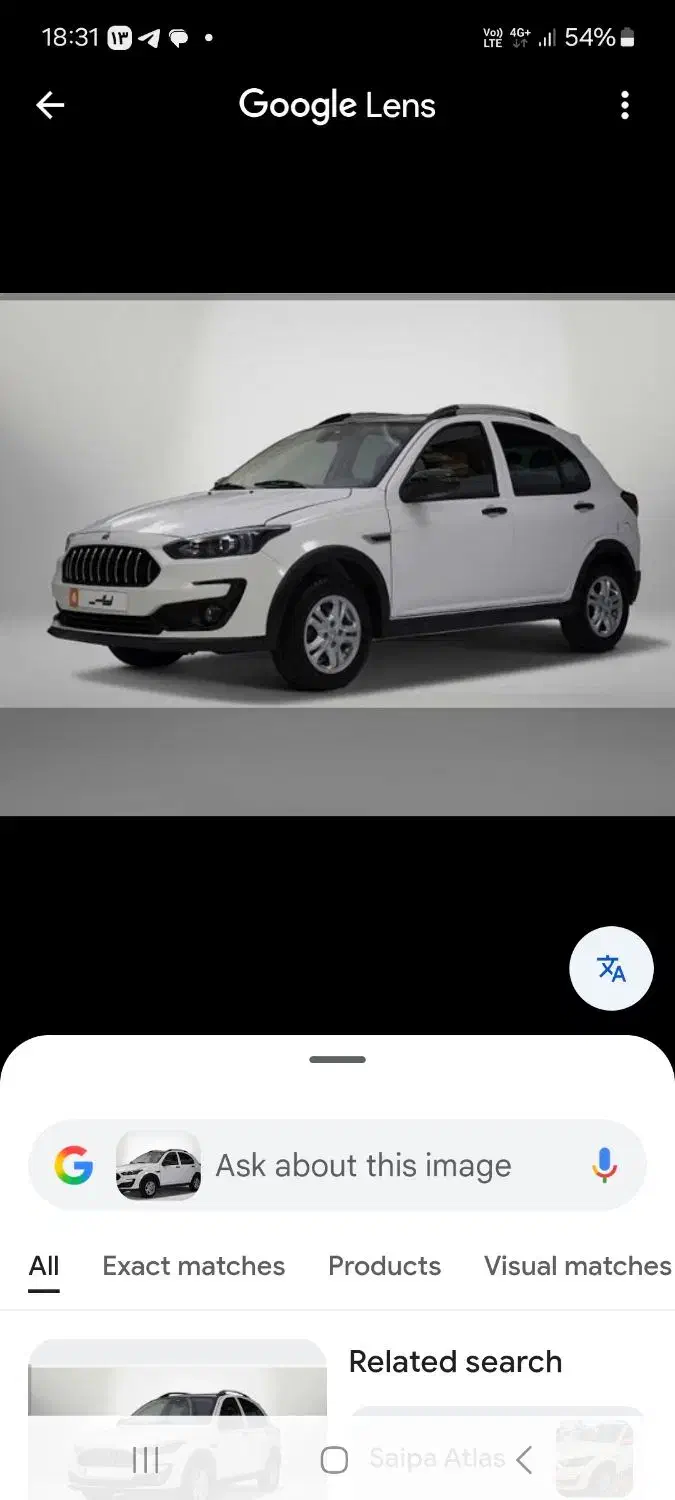The image size is (675, 1500).
Task: Open recent apps from the navigation bar
Action: pyautogui.click(x=146, y=1460)
